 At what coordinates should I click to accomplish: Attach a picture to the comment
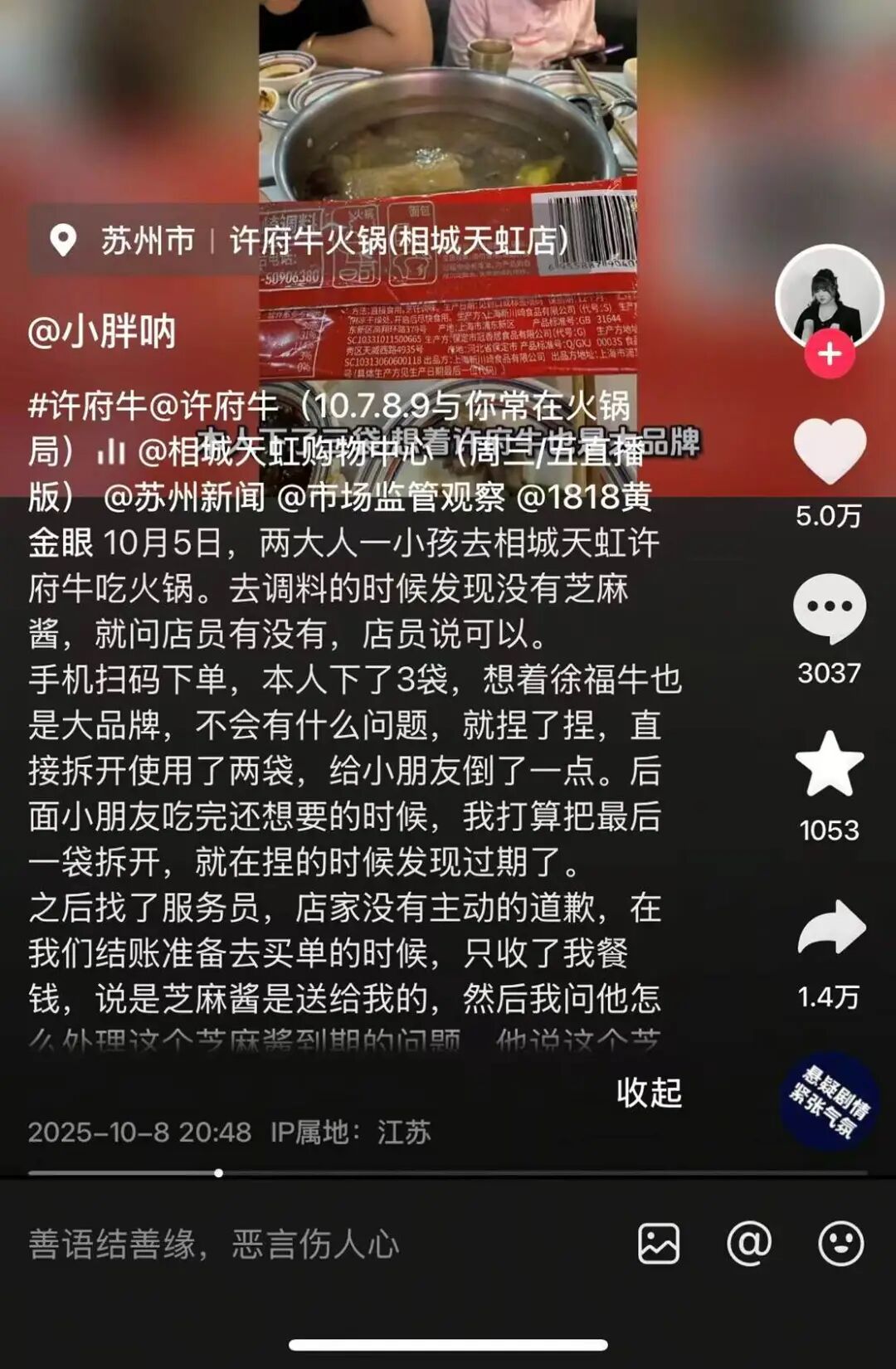[658, 1244]
